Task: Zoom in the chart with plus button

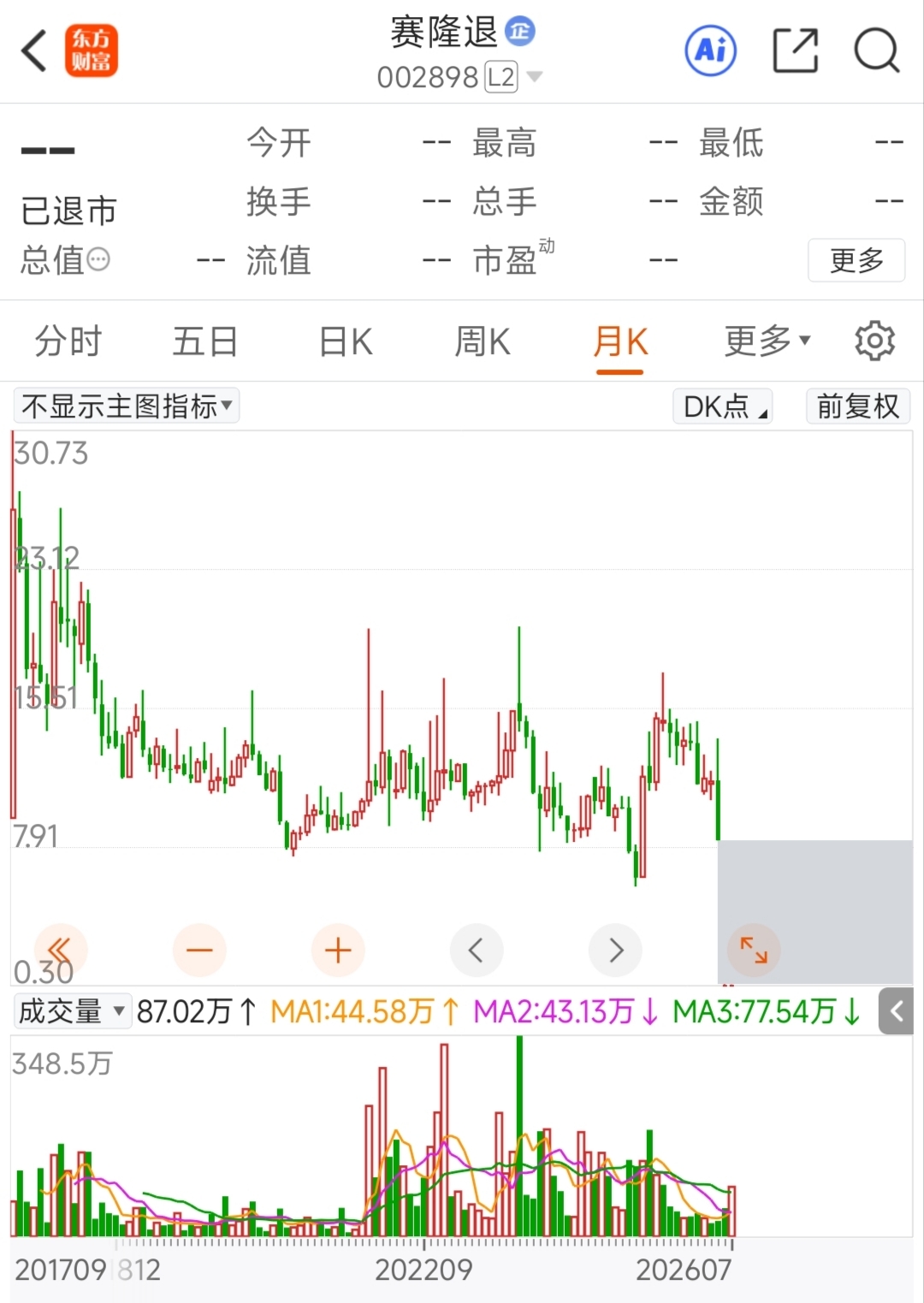Action: click(338, 950)
